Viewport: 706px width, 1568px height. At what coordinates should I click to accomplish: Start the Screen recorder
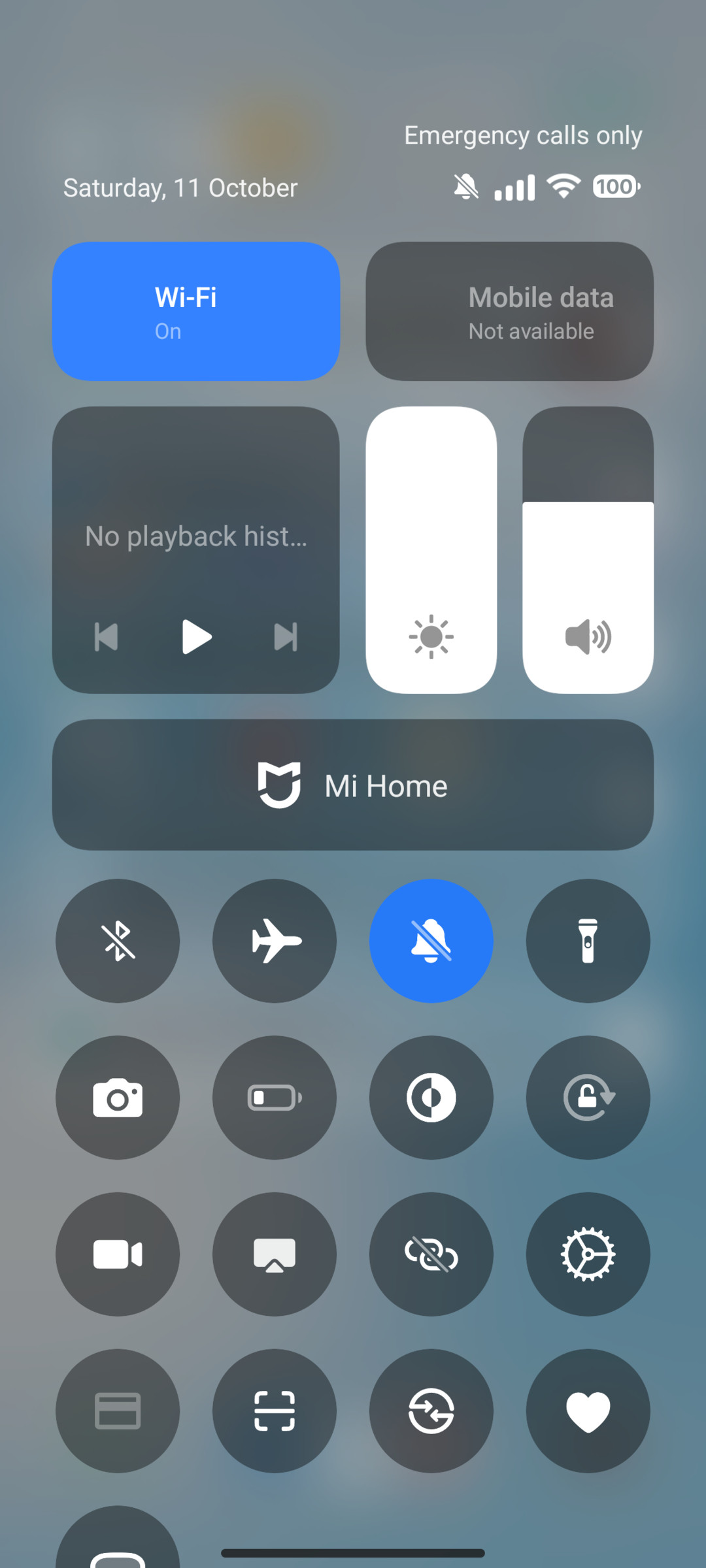(x=118, y=1254)
